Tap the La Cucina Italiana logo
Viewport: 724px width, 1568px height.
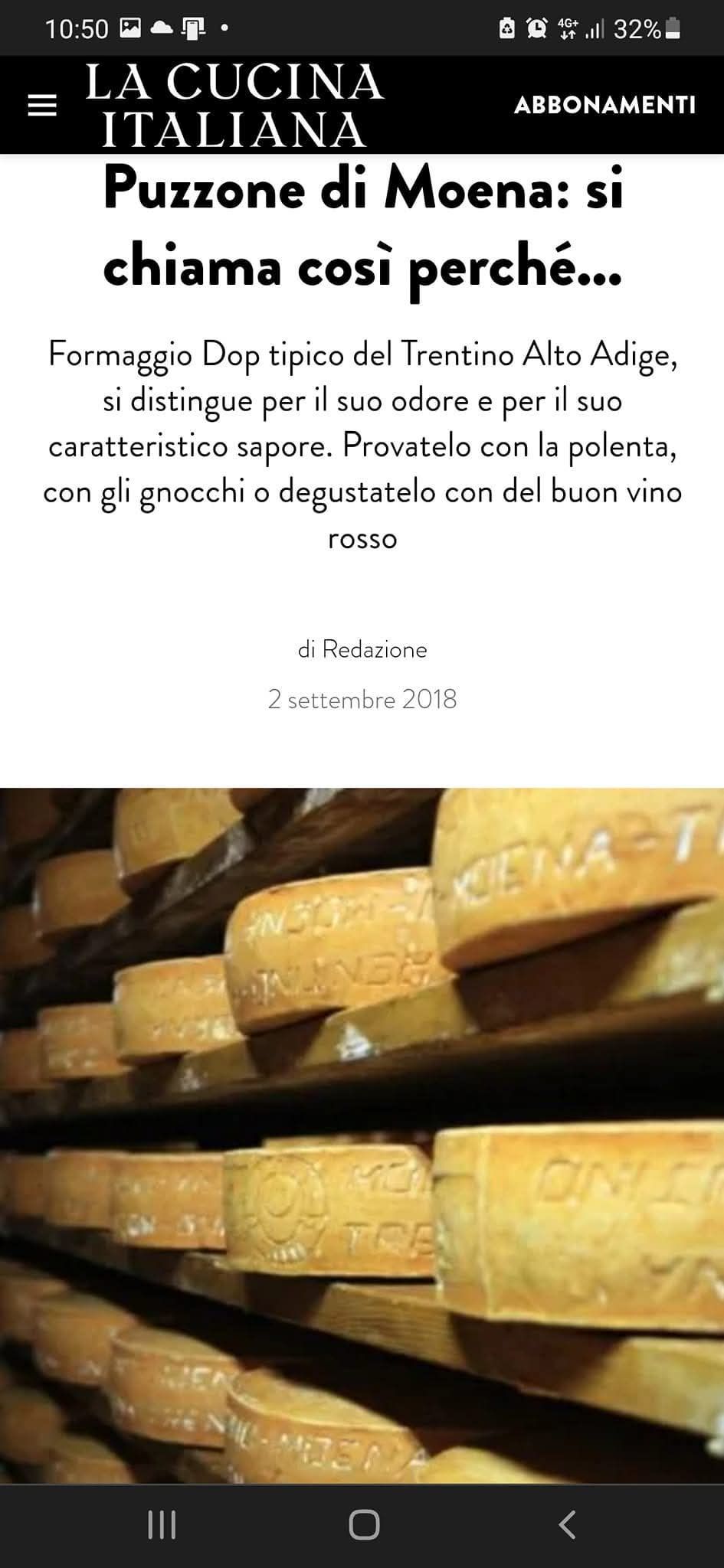tap(234, 105)
